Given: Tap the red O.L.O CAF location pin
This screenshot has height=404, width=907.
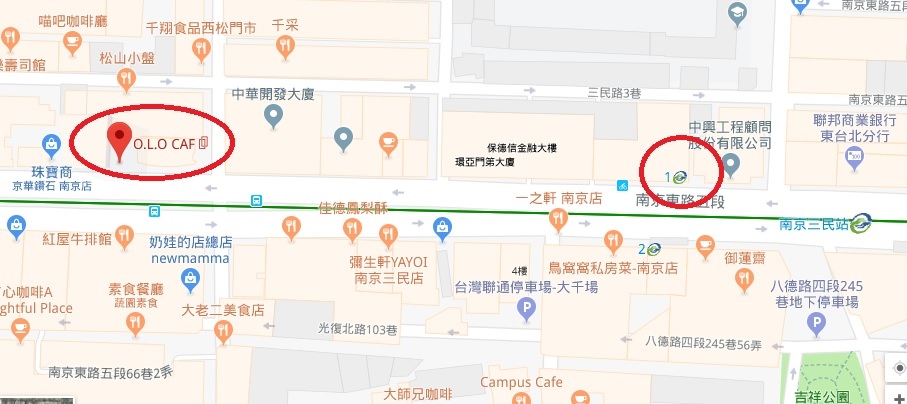Looking at the screenshot, I should coord(120,139).
